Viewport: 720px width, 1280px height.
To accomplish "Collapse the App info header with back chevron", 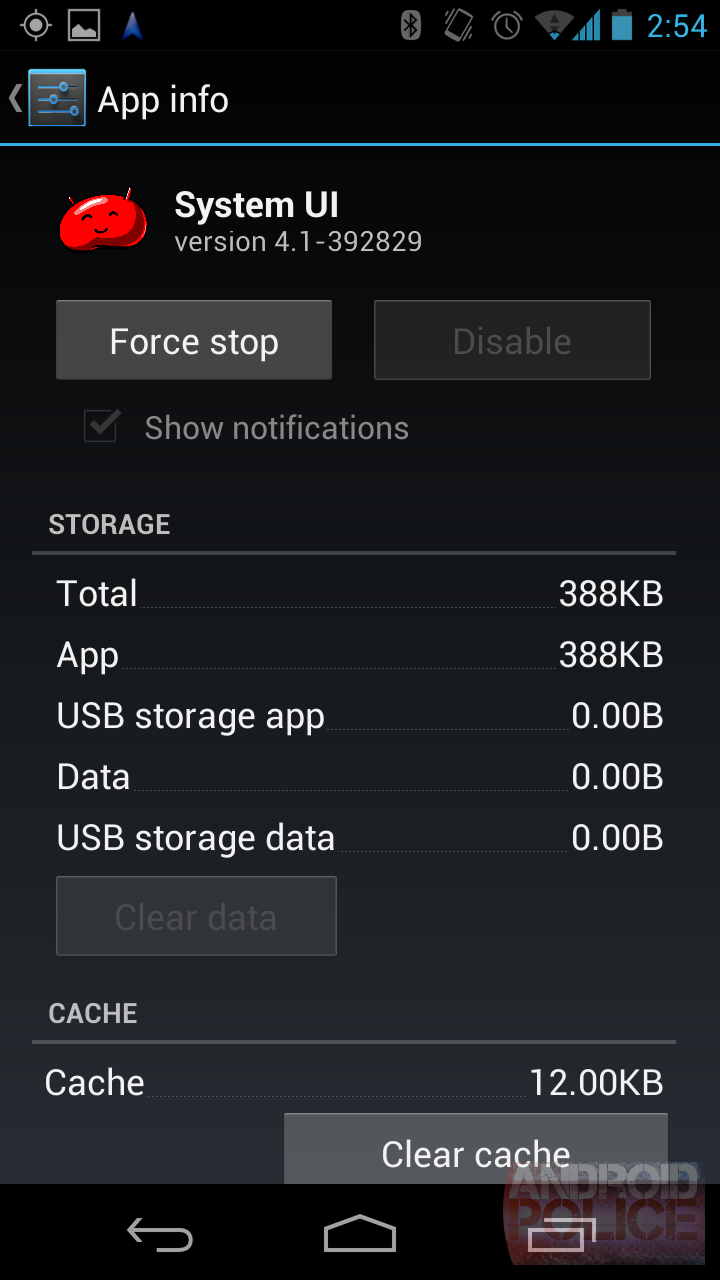I will click(x=14, y=98).
